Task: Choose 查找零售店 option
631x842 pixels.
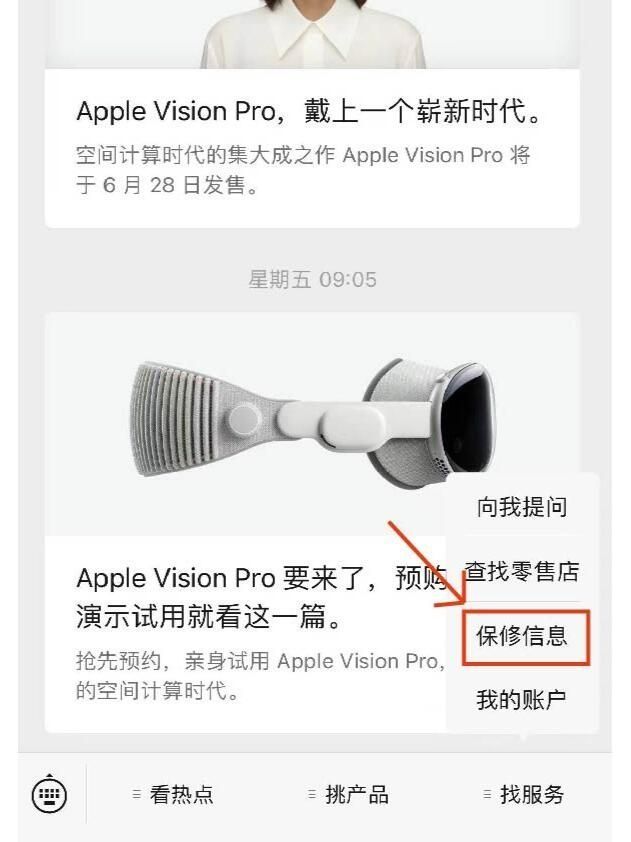Action: click(521, 572)
